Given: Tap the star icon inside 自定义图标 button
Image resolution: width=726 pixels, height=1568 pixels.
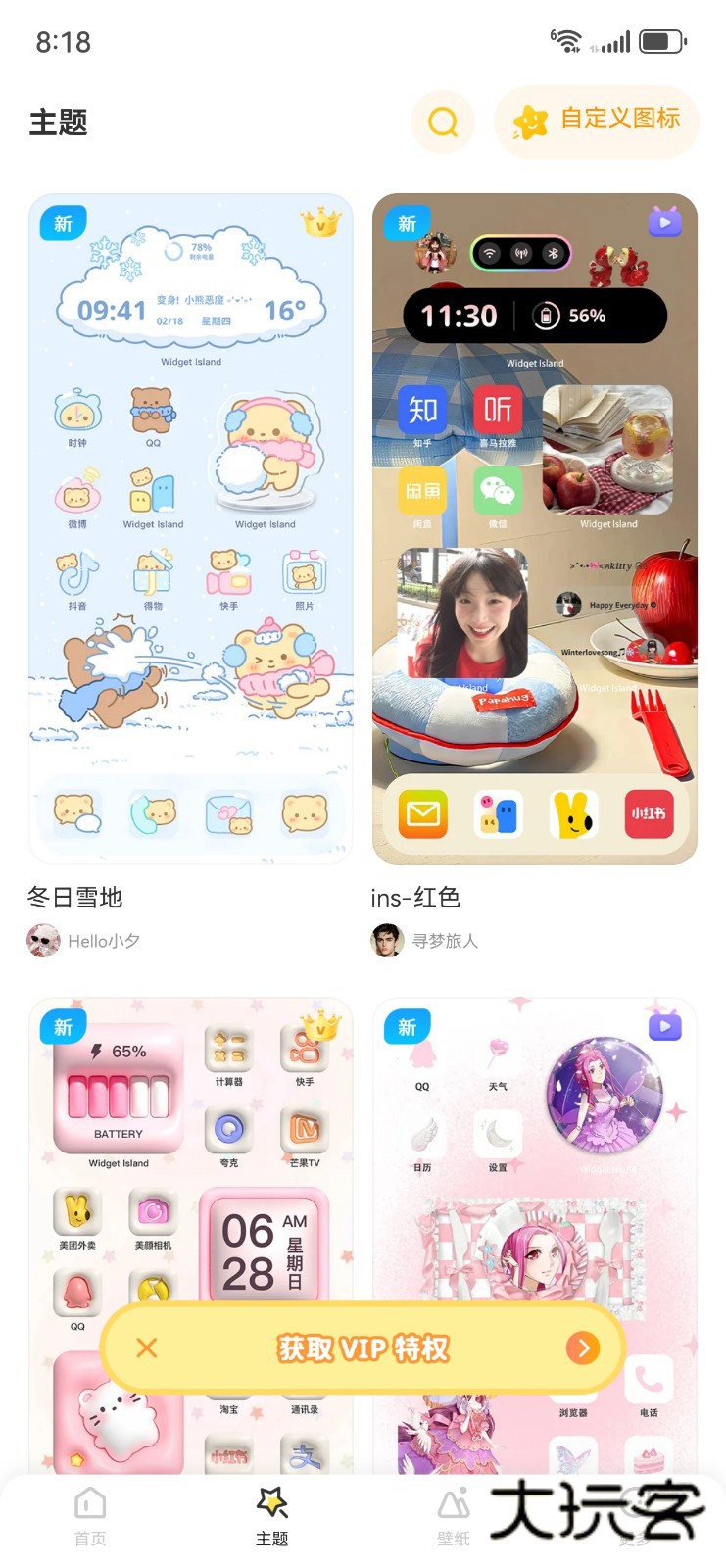Looking at the screenshot, I should [530, 121].
